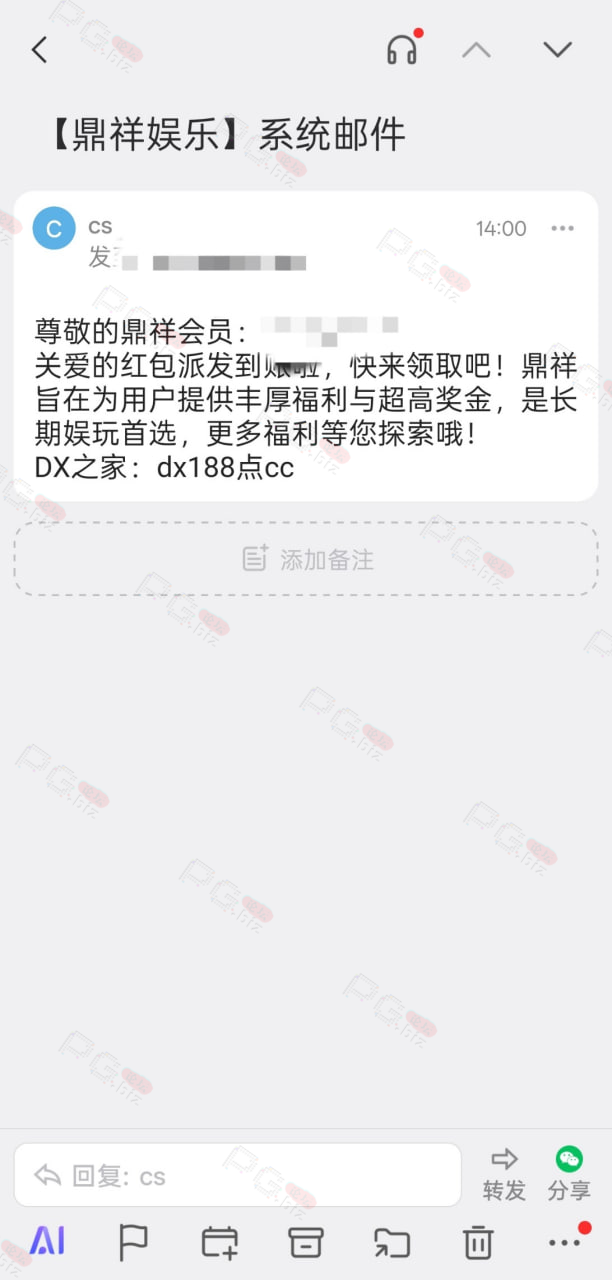Move the email to another folder
This screenshot has width=612, height=1280.
(x=392, y=1242)
